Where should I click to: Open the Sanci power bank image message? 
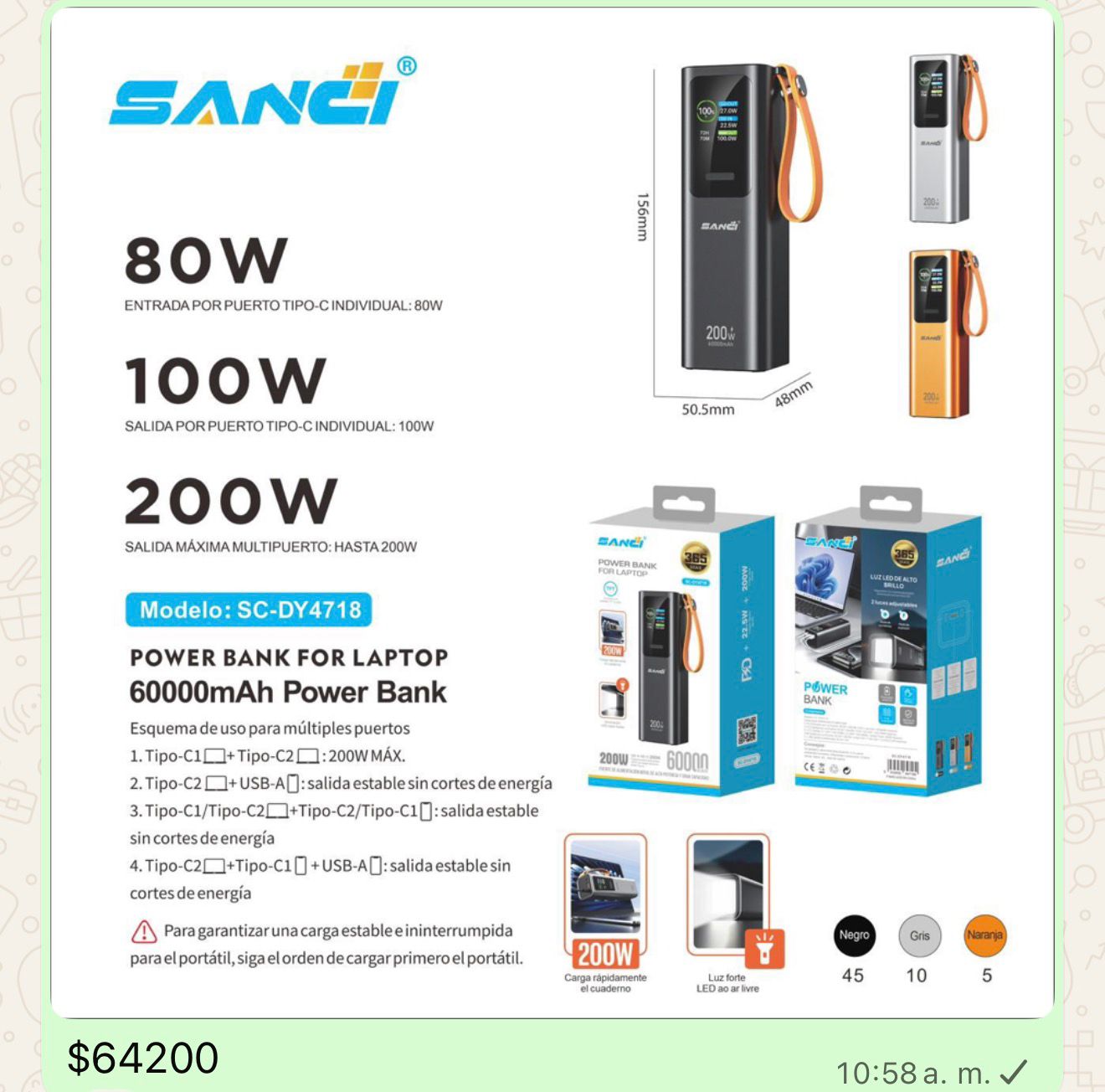pos(552,511)
